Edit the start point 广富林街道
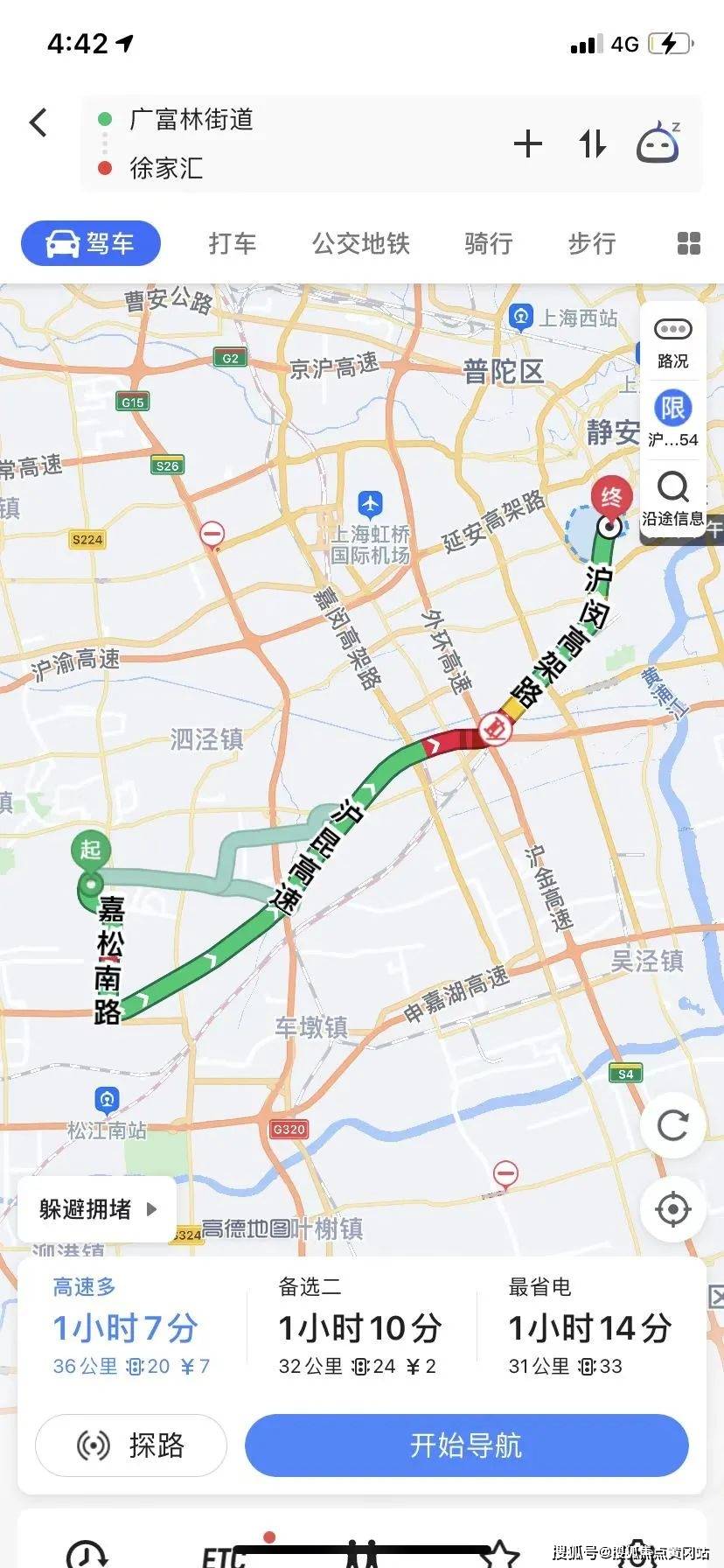 tap(192, 119)
